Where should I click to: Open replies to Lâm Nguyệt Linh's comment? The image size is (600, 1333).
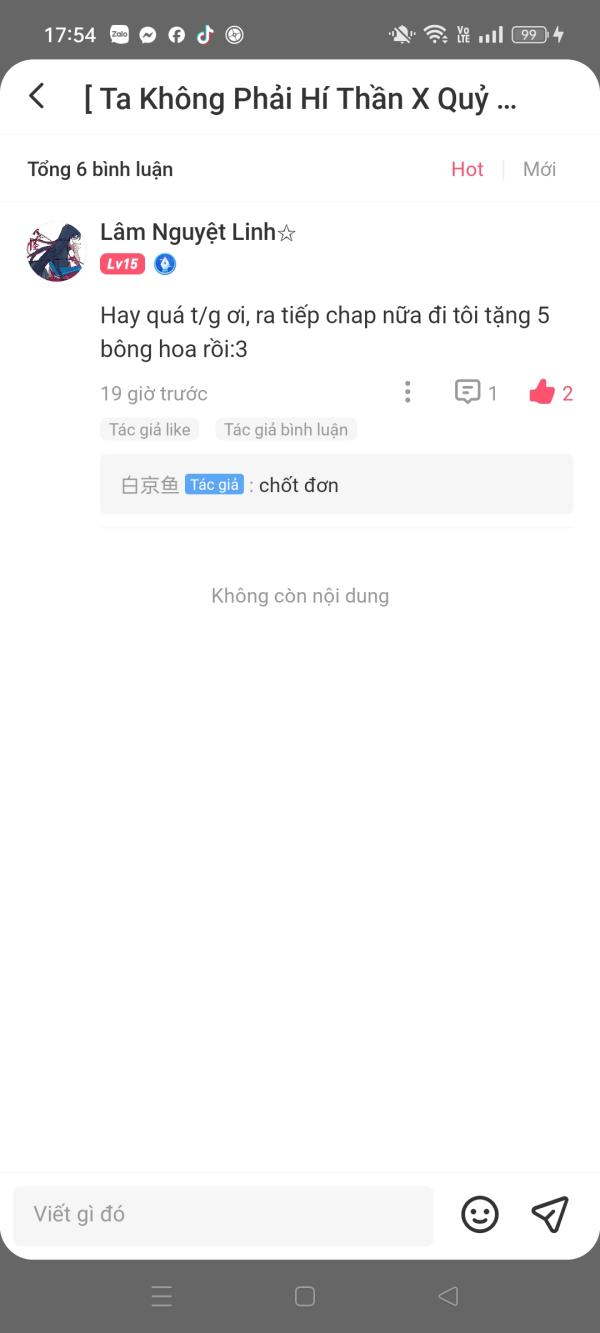[475, 392]
